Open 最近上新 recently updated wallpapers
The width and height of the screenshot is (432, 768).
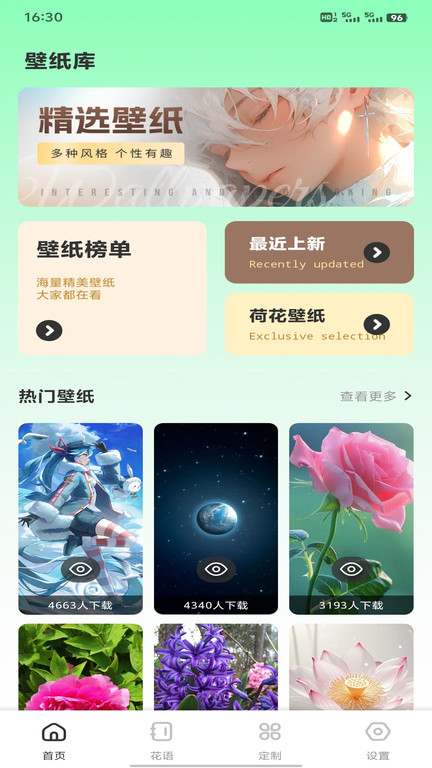click(x=319, y=252)
